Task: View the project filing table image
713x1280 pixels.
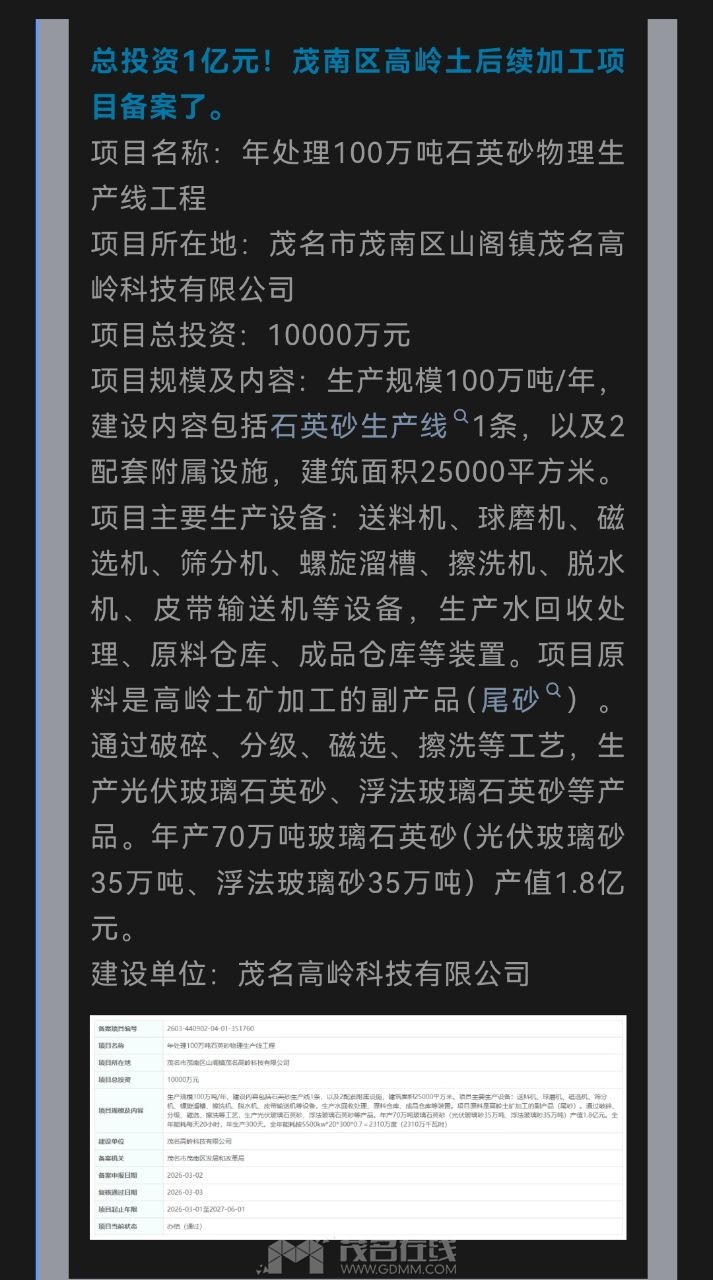Action: pos(357,1126)
